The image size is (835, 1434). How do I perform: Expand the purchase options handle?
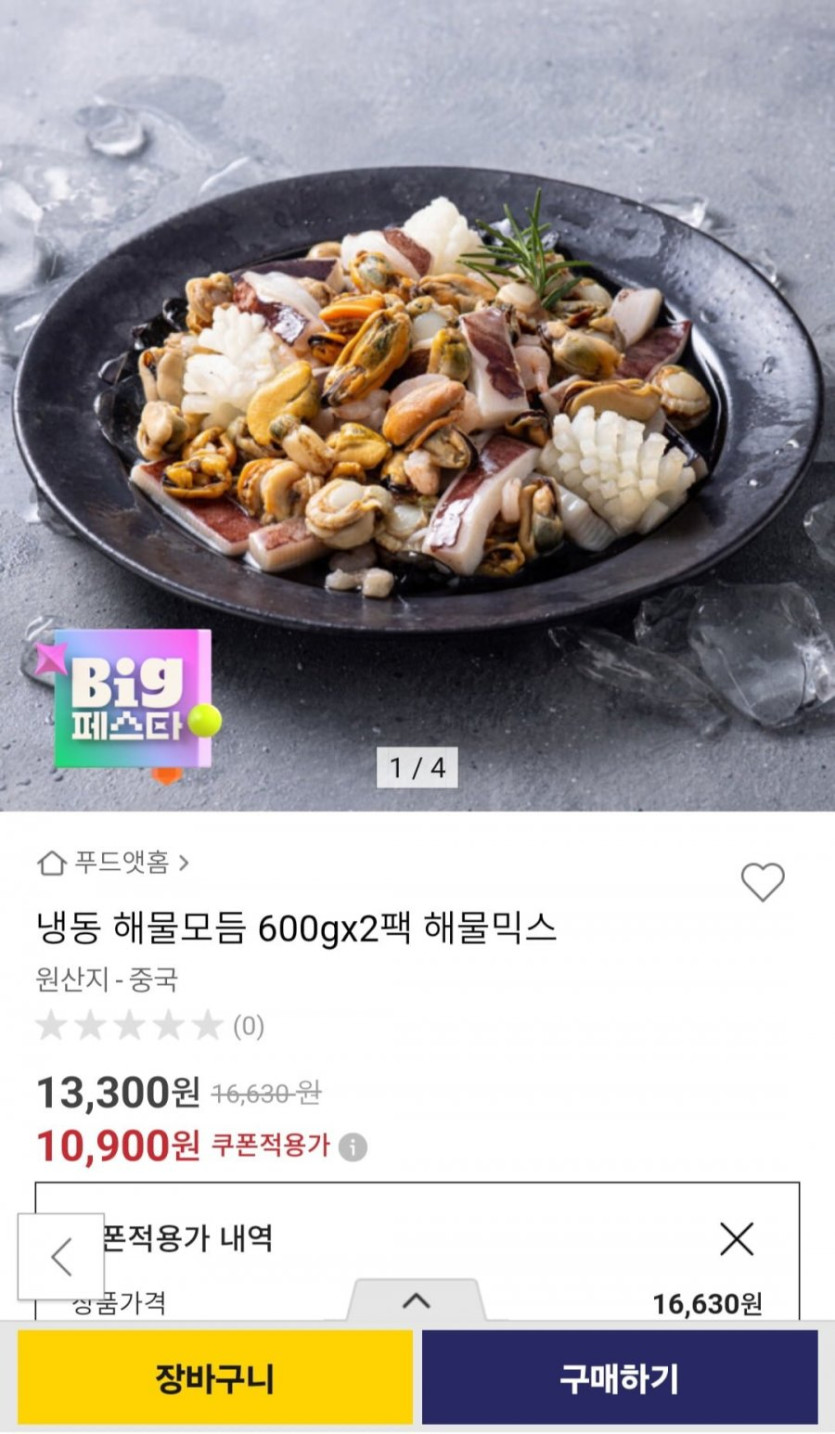tap(416, 1300)
